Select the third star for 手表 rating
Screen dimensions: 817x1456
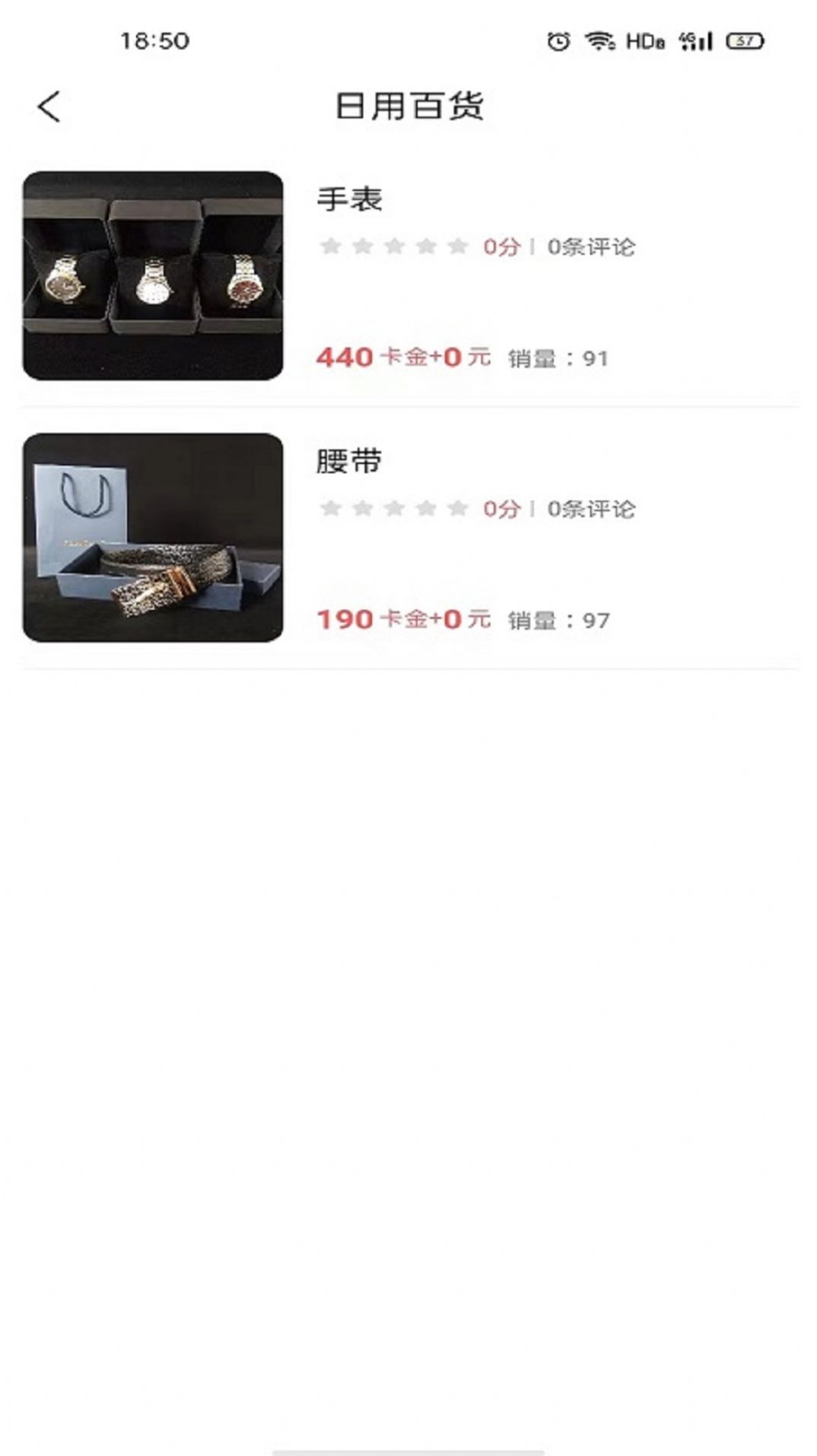(x=393, y=245)
